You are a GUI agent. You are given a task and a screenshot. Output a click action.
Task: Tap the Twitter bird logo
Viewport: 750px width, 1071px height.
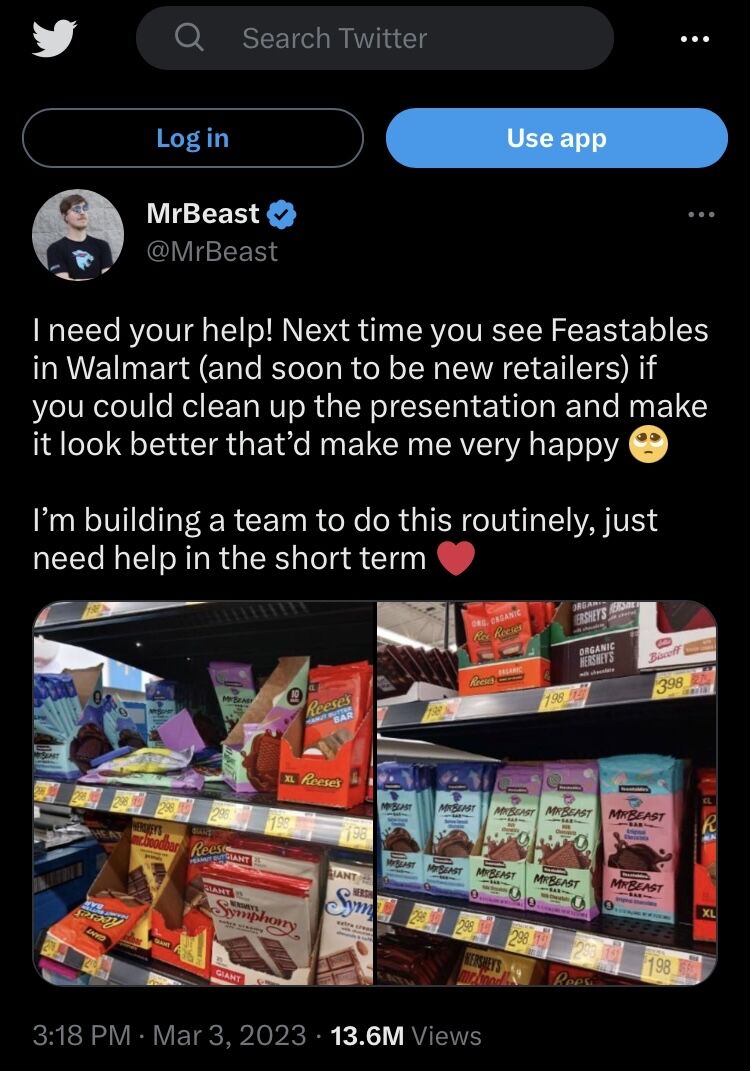pos(54,38)
